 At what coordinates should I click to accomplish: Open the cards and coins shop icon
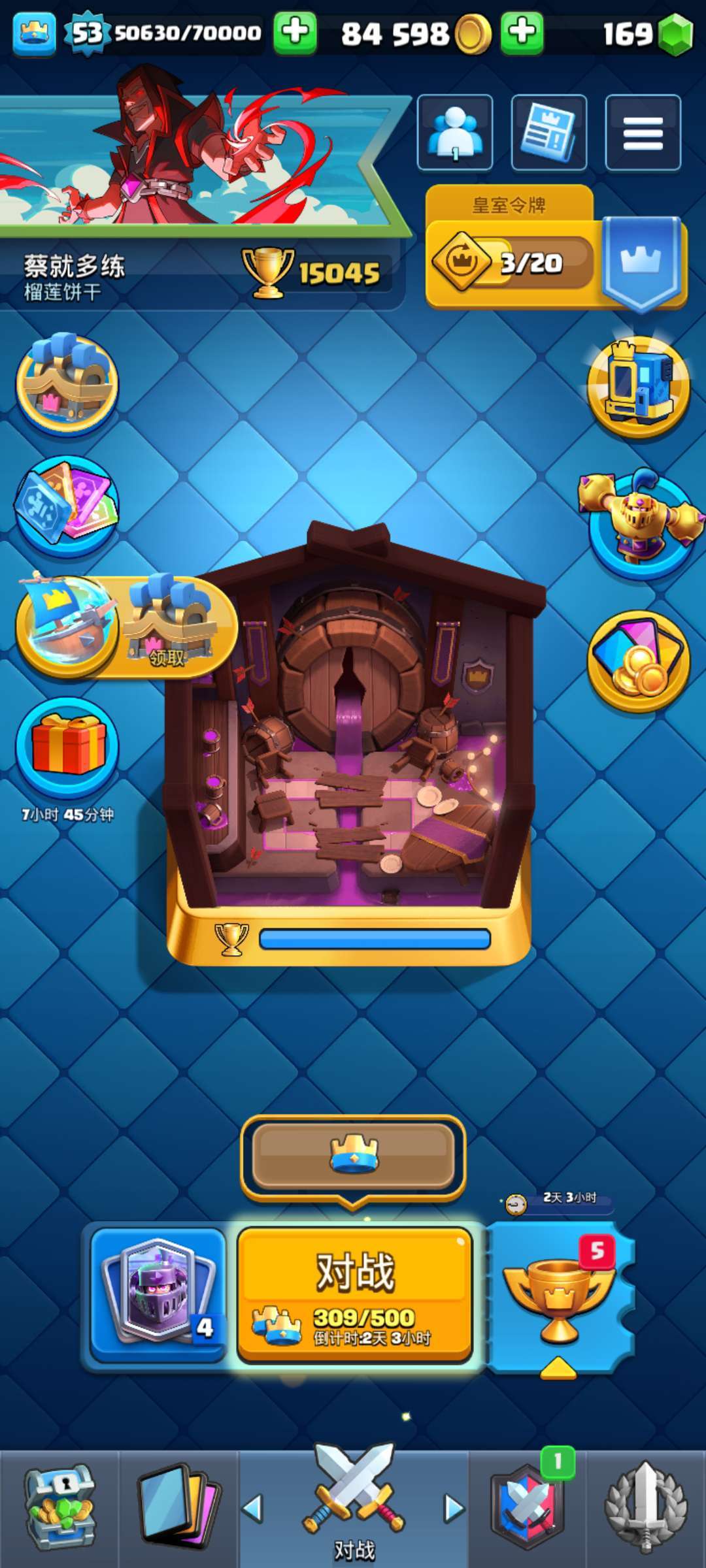click(x=638, y=661)
